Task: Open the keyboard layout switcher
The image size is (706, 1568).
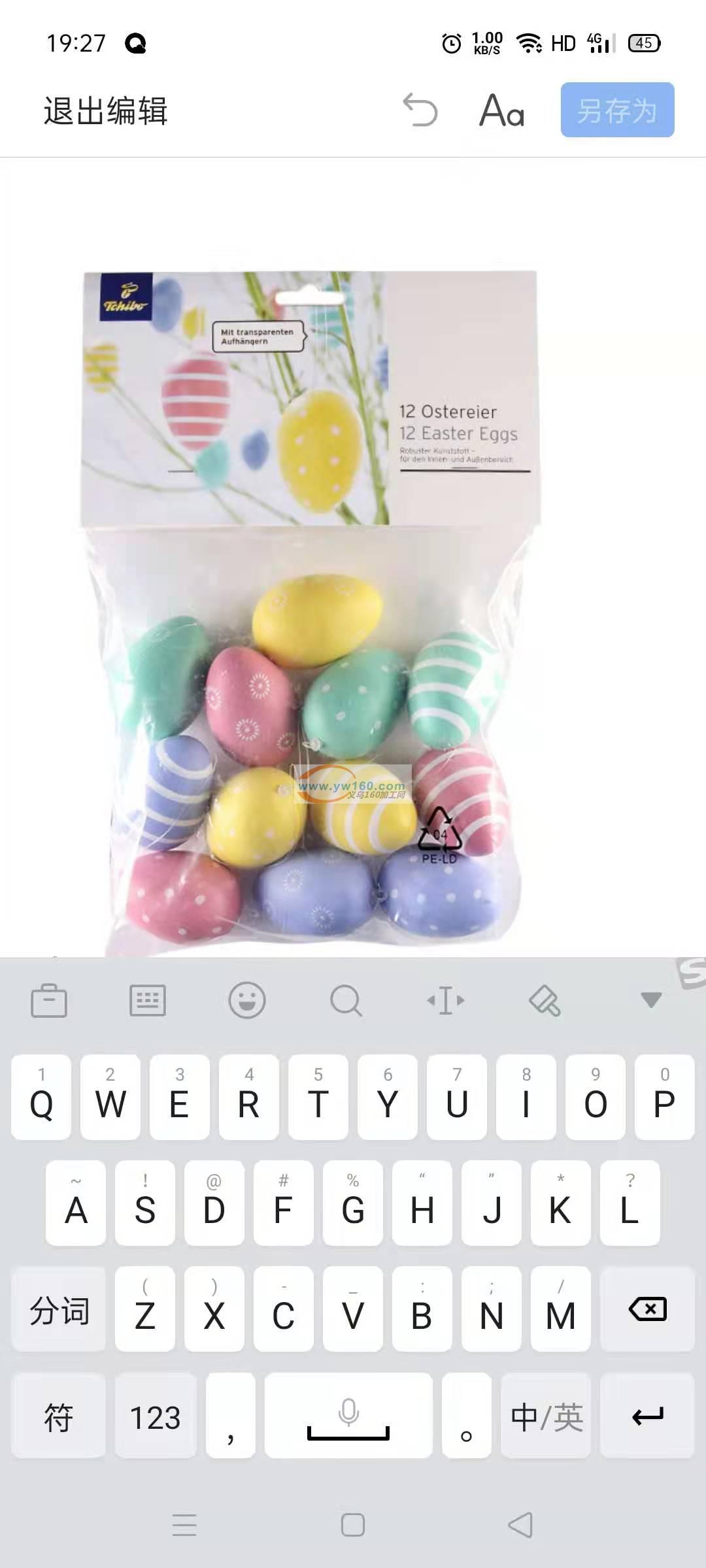Action: click(148, 1000)
